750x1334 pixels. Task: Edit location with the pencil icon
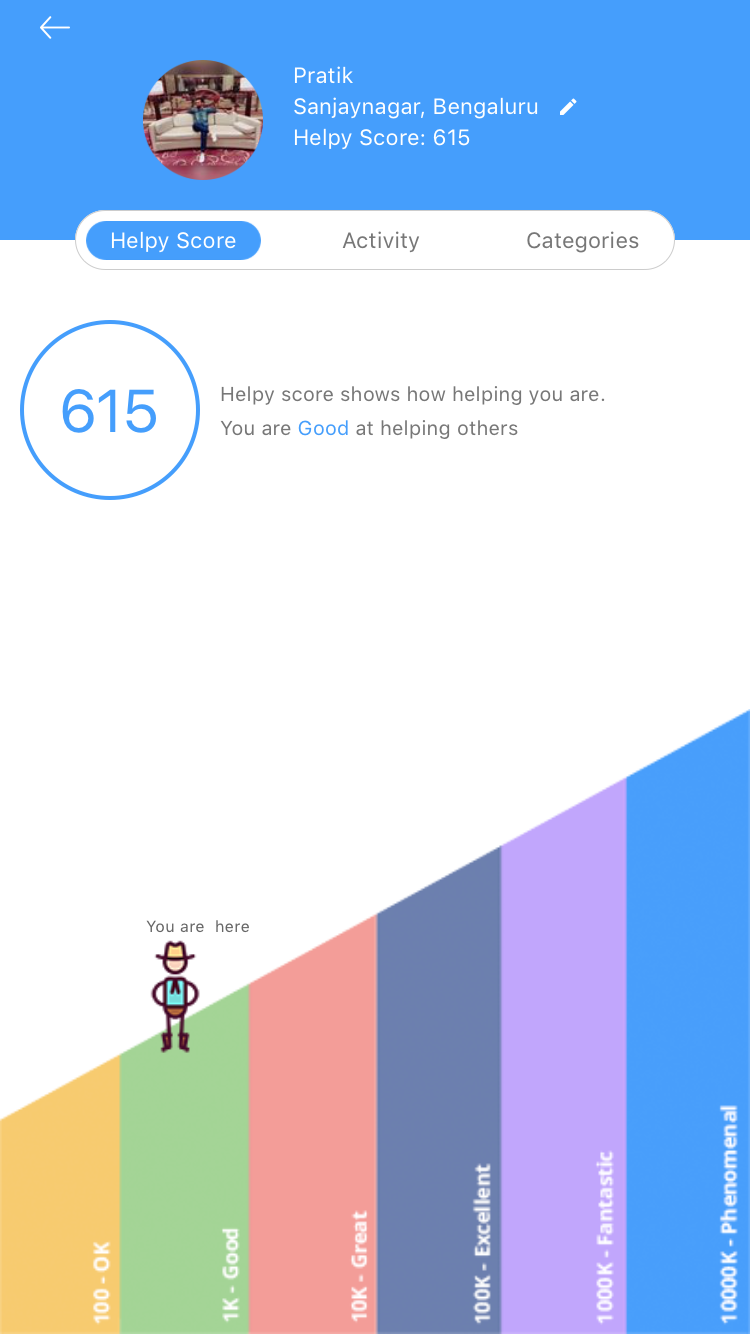[568, 106]
